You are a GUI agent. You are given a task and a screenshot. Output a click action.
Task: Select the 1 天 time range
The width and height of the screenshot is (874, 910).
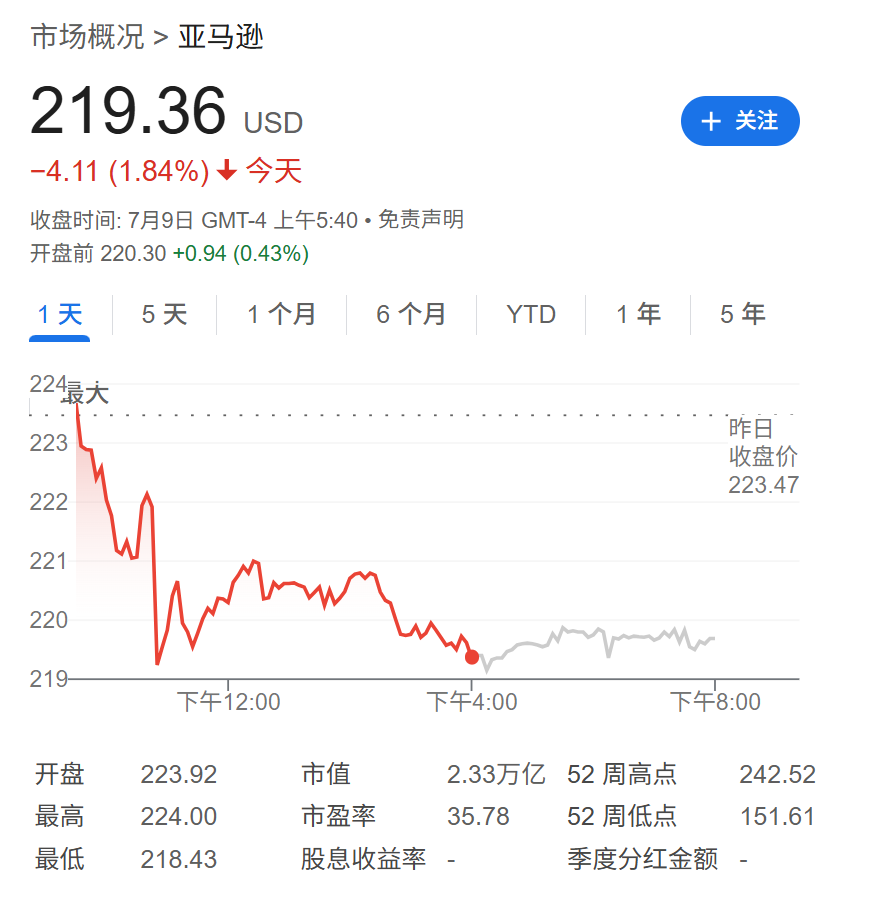tap(60, 314)
